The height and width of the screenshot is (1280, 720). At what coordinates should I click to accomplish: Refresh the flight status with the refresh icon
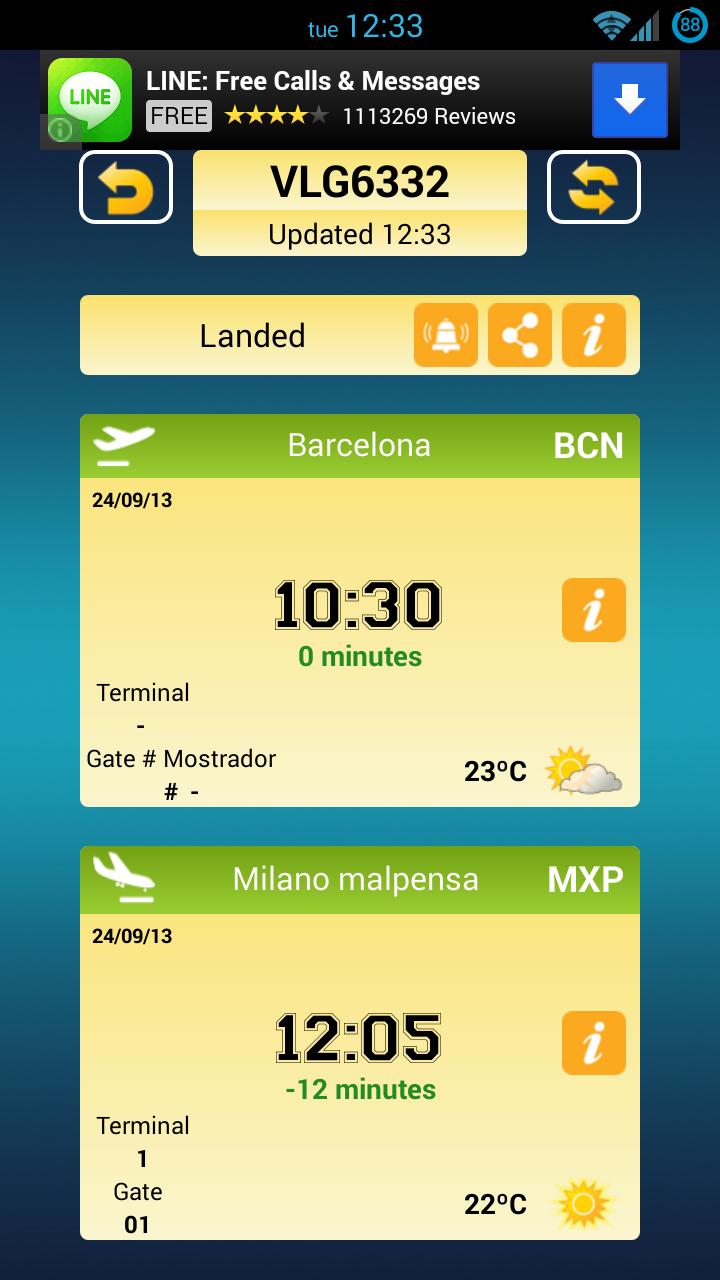594,187
